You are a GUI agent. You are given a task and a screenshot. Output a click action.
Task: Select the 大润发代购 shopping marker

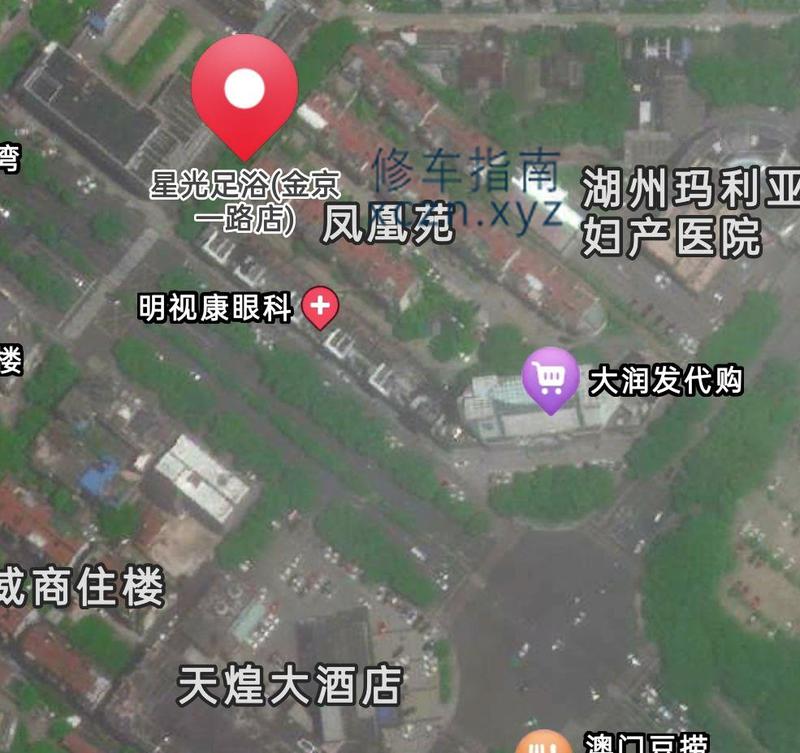(550, 380)
